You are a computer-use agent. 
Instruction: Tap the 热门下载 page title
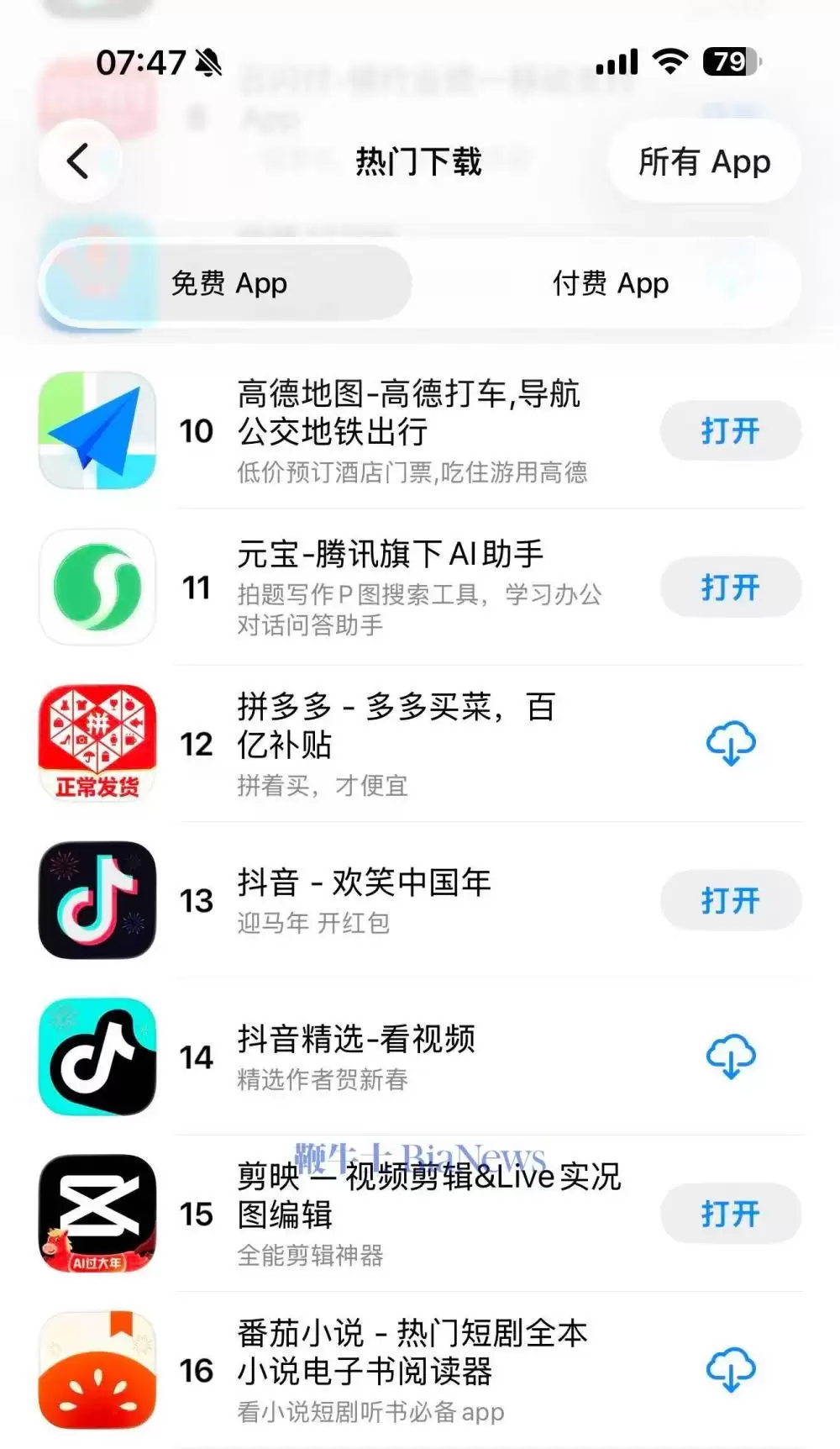tap(419, 161)
